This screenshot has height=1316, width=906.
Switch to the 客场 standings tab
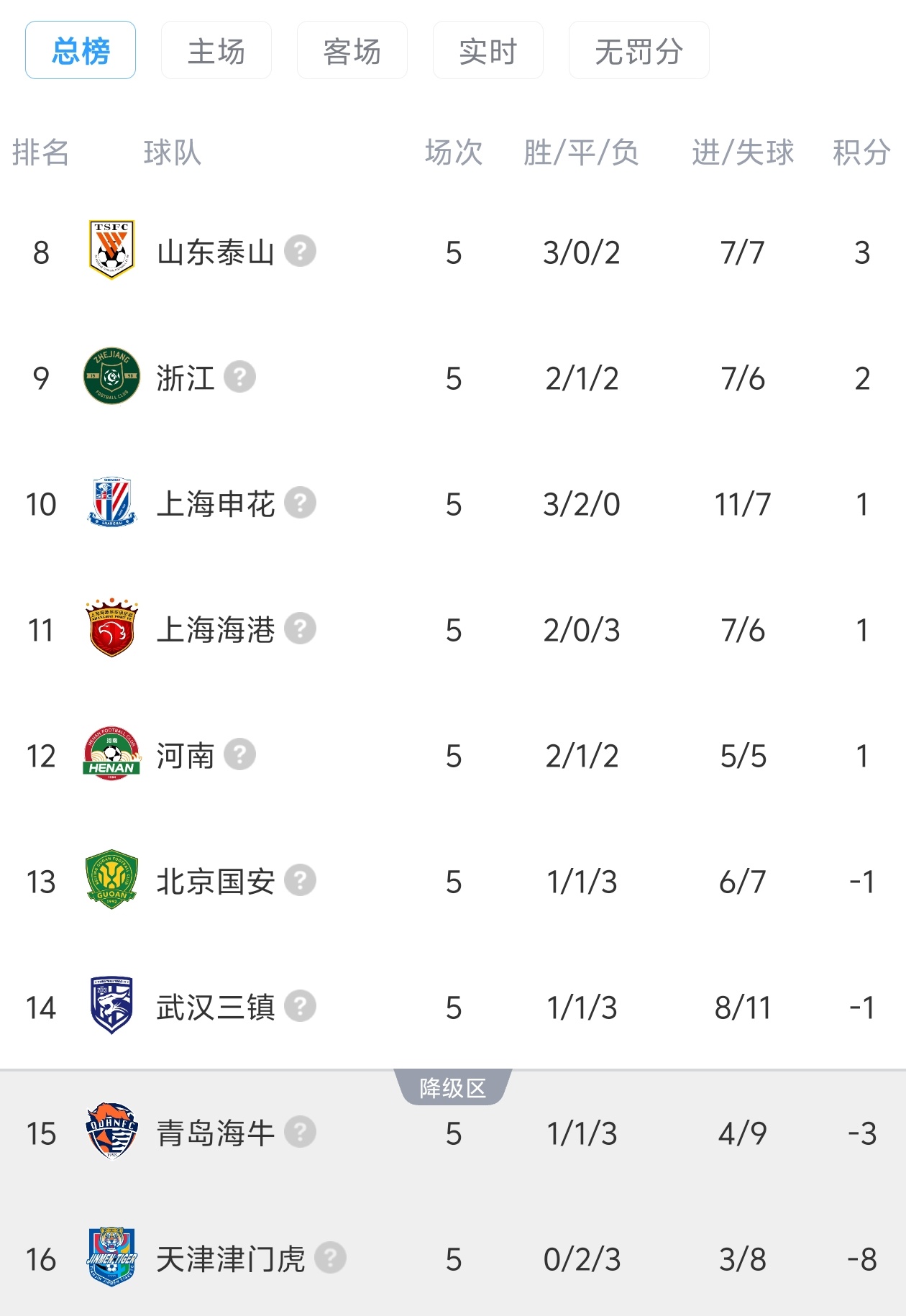352,50
